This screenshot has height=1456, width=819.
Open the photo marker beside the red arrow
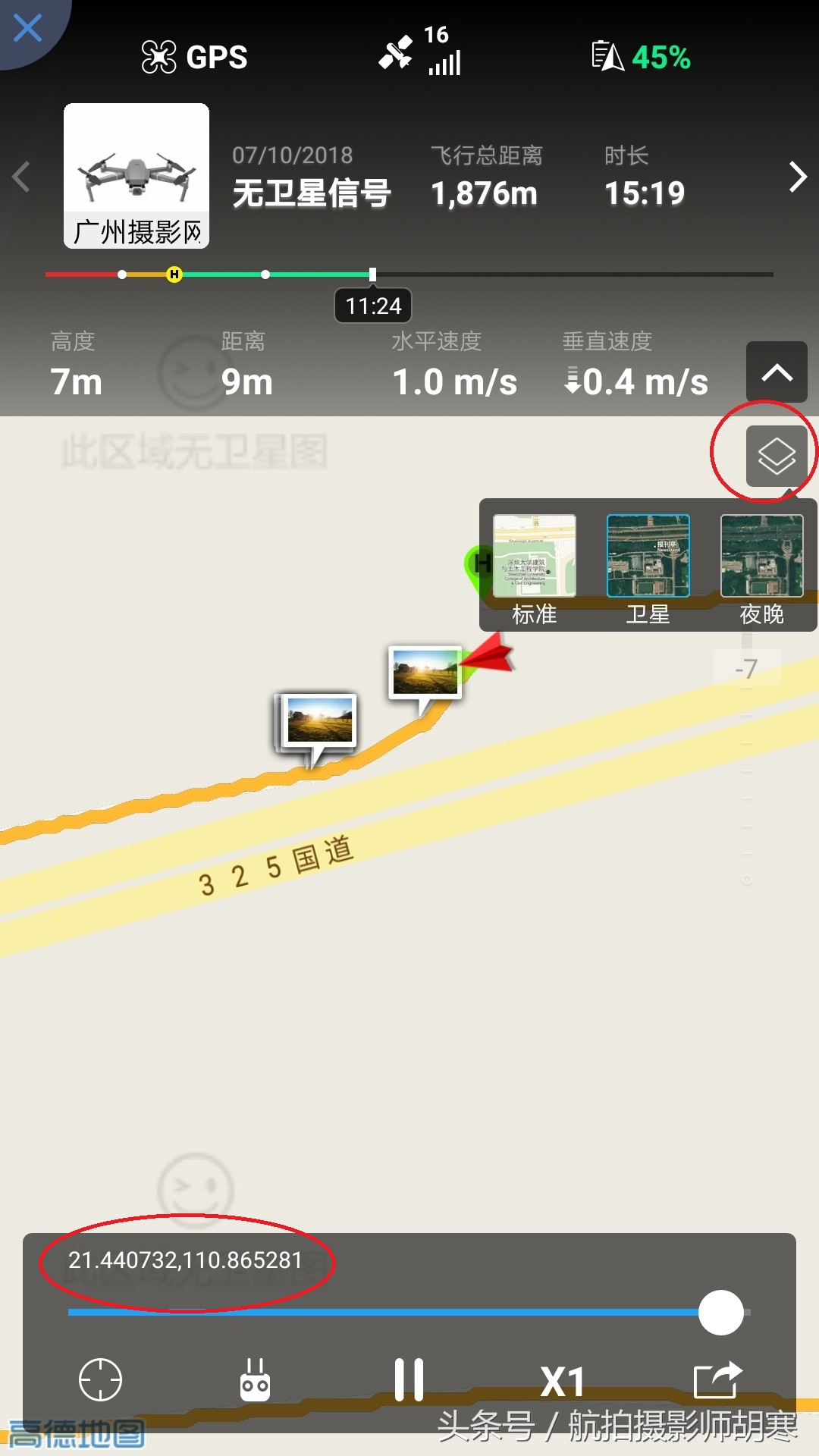pyautogui.click(x=425, y=672)
